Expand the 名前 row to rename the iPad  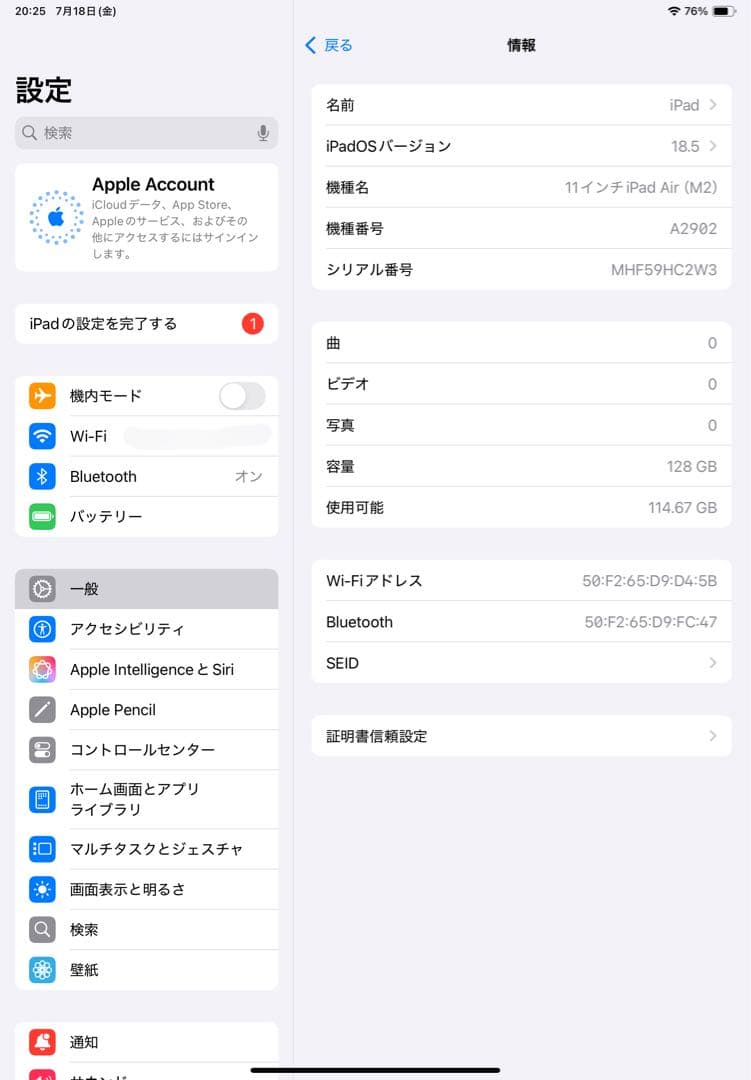pyautogui.click(x=520, y=104)
